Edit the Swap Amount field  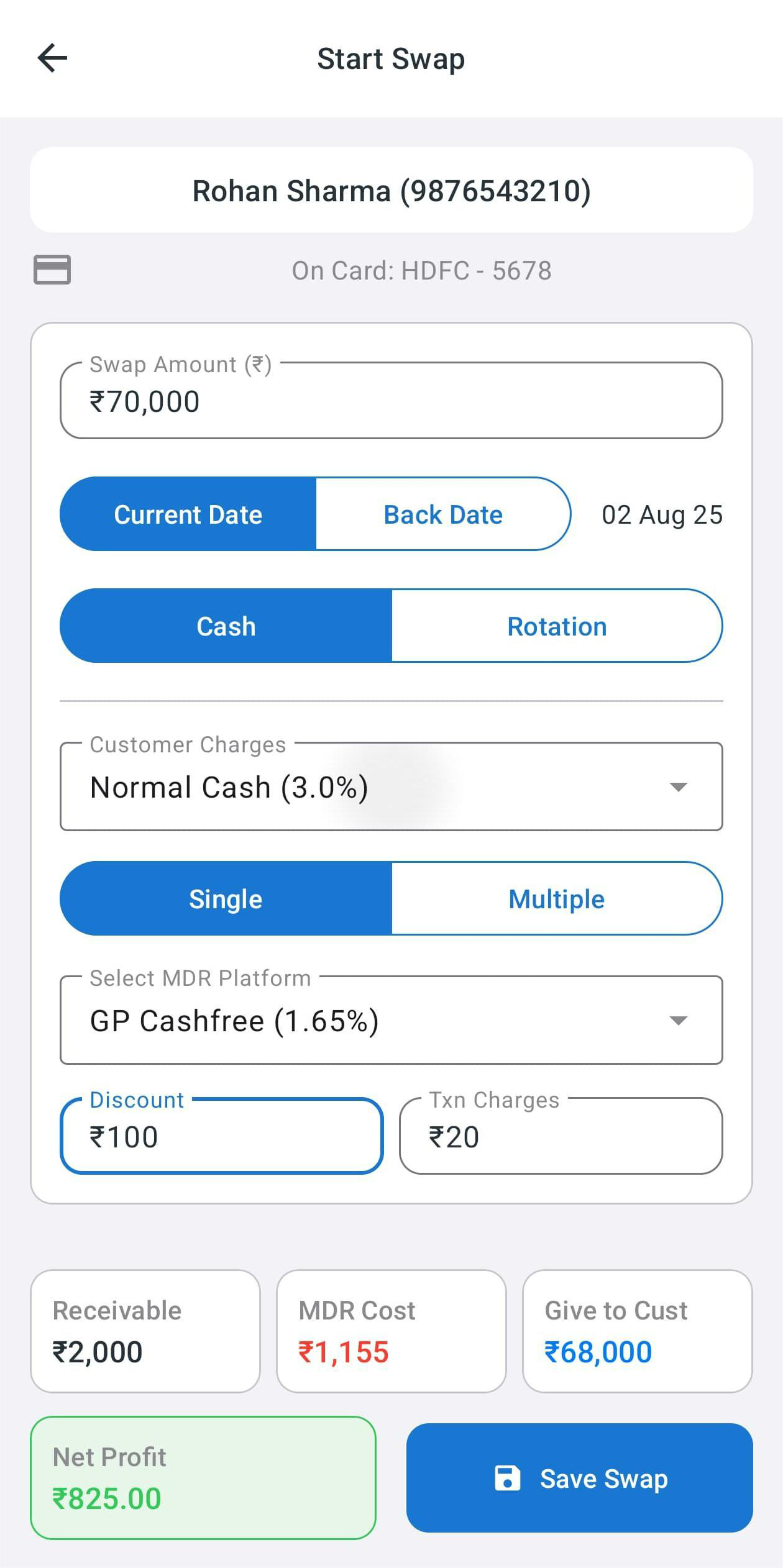pyautogui.click(x=391, y=401)
